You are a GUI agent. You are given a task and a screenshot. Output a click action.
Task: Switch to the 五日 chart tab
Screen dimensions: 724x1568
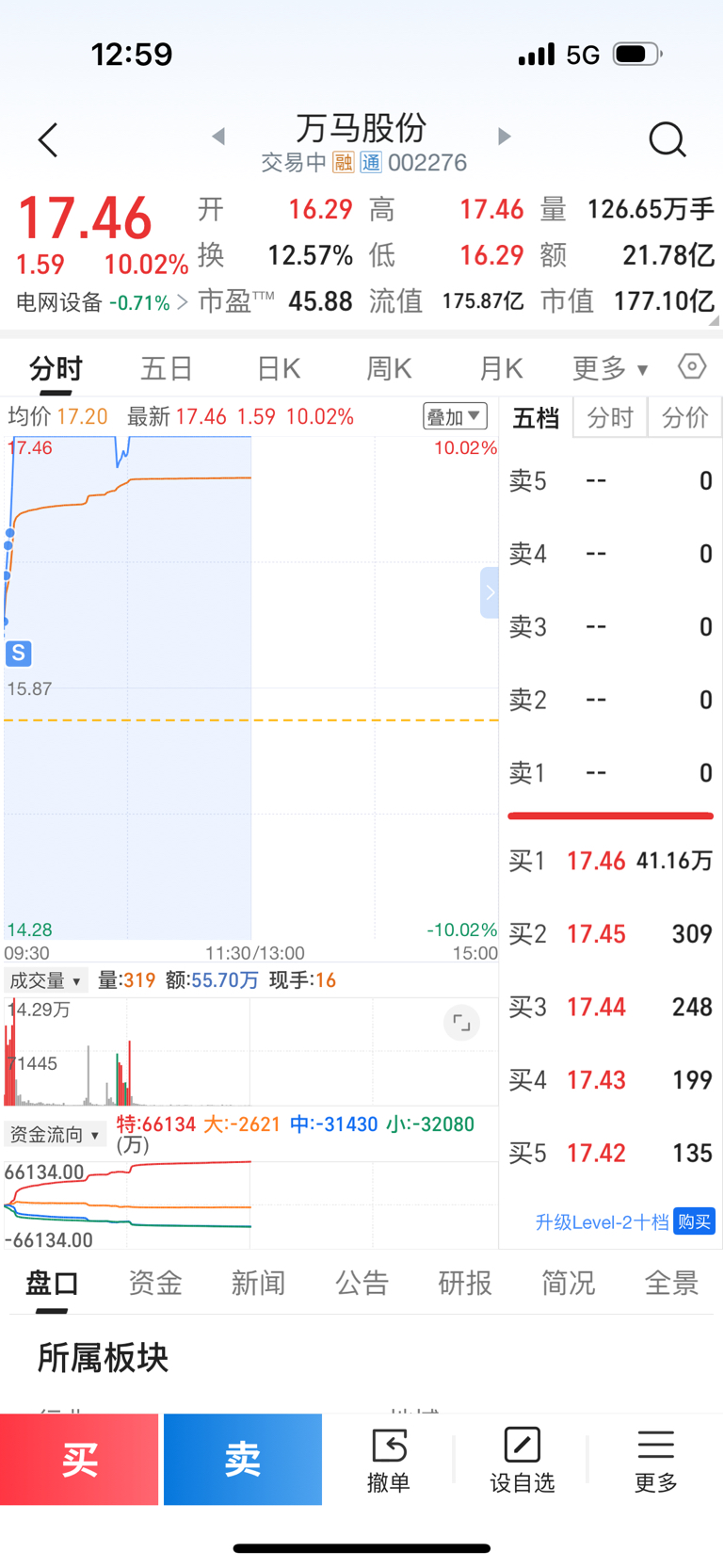(x=167, y=368)
